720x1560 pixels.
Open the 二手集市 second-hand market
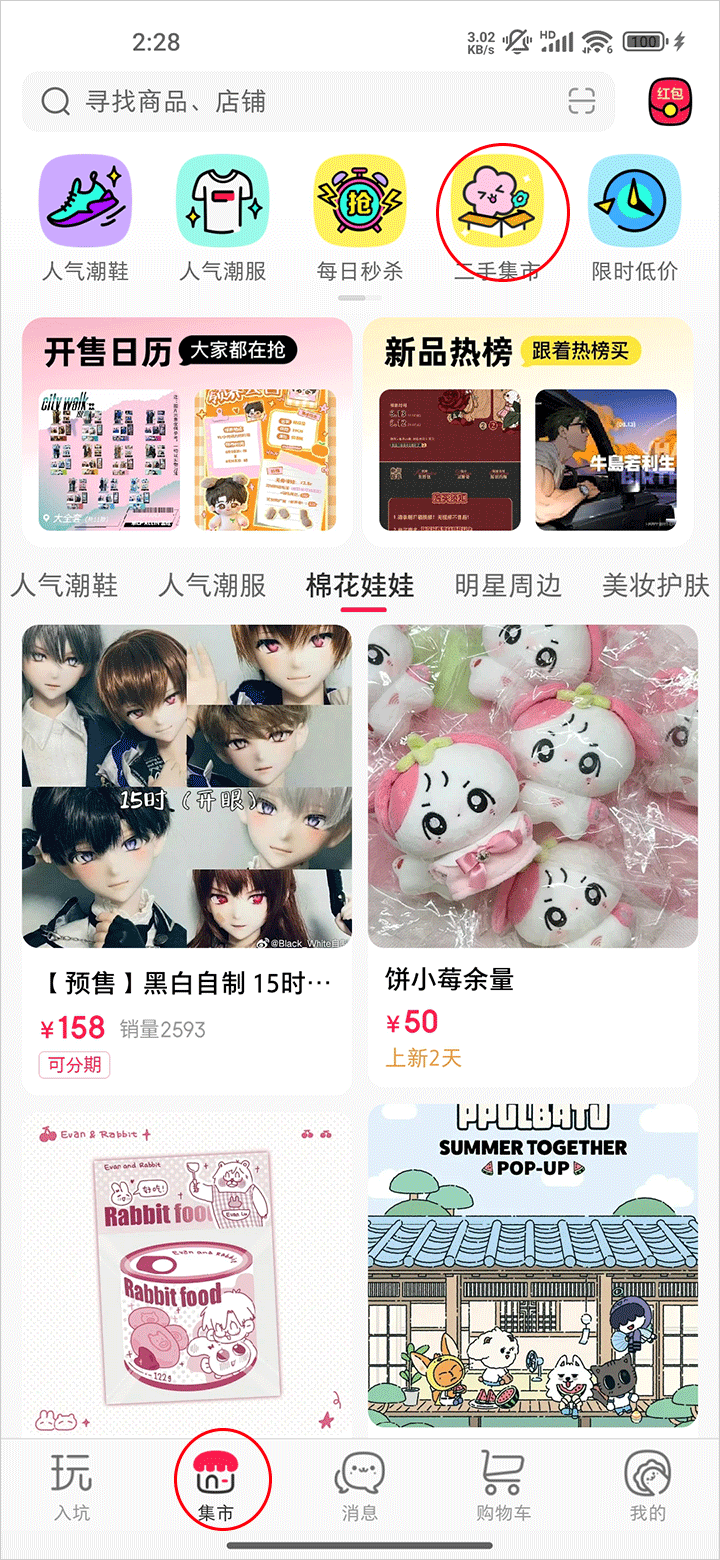[x=498, y=200]
